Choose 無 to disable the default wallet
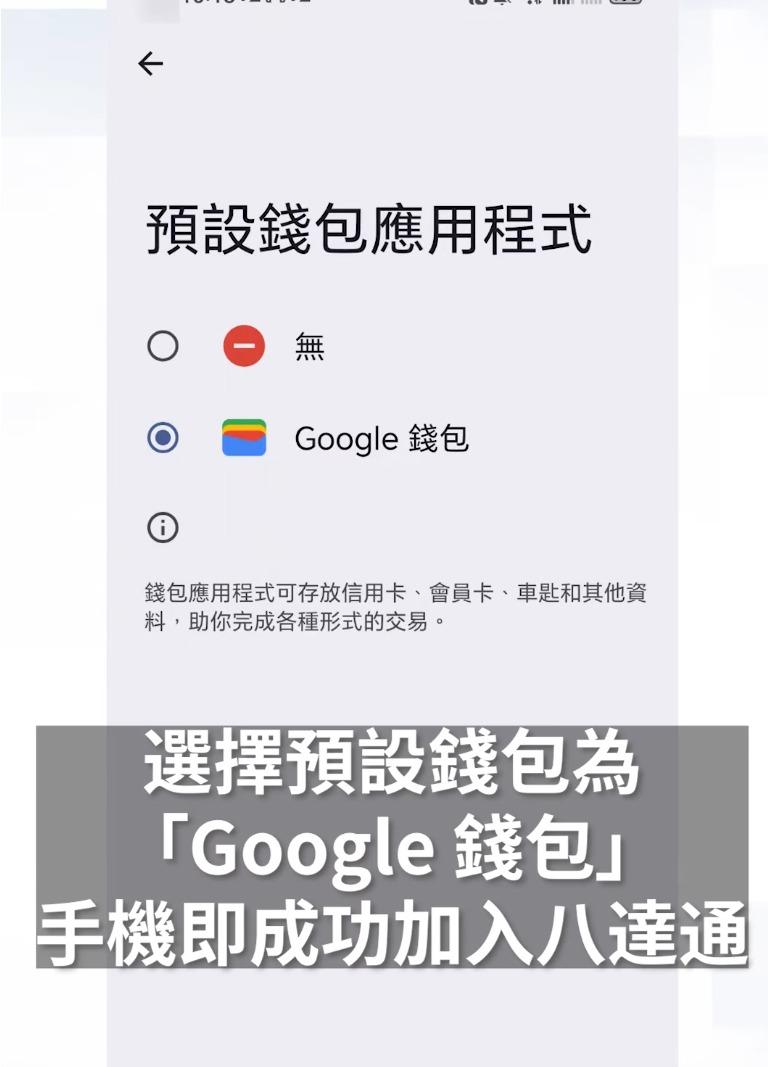 pyautogui.click(x=311, y=348)
